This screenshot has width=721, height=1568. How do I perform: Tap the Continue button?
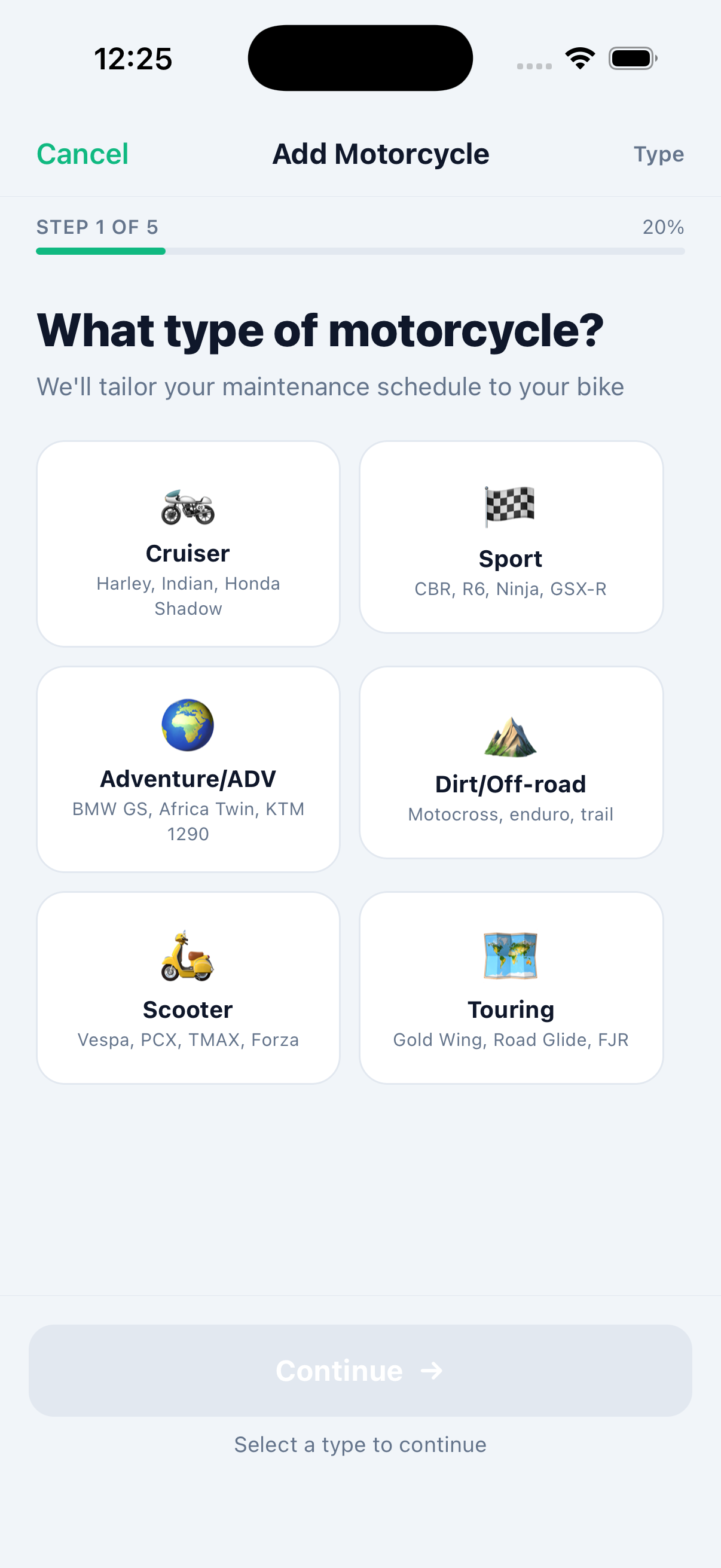click(360, 1370)
